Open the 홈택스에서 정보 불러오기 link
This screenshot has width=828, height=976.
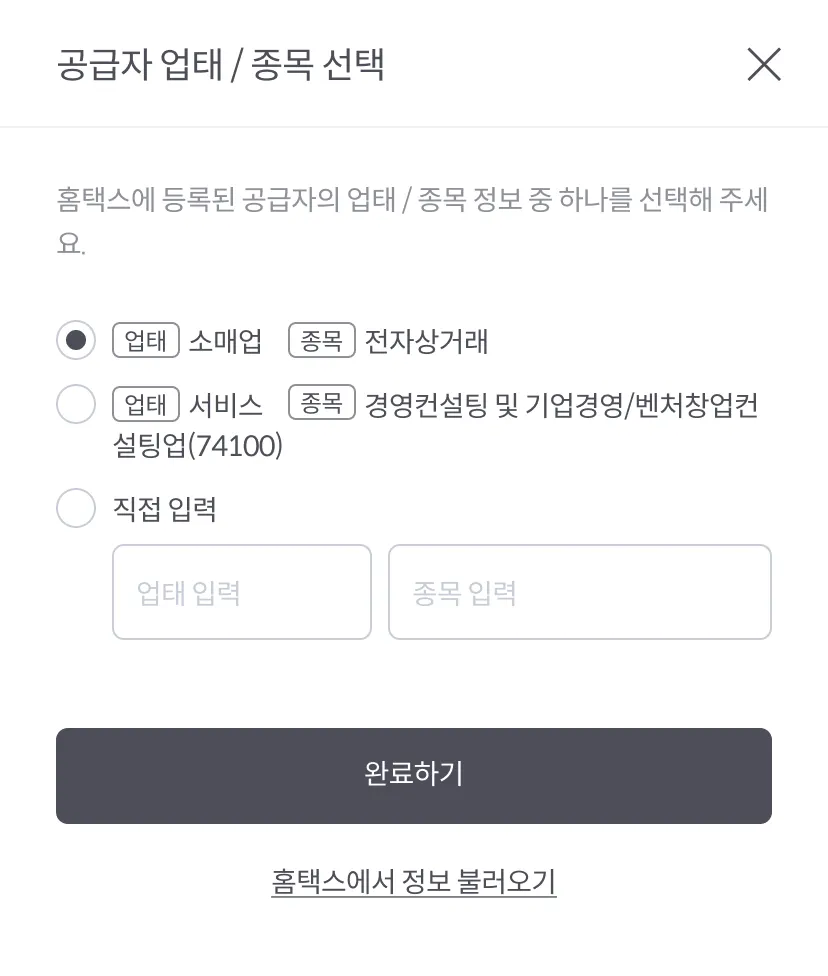pyautogui.click(x=413, y=881)
